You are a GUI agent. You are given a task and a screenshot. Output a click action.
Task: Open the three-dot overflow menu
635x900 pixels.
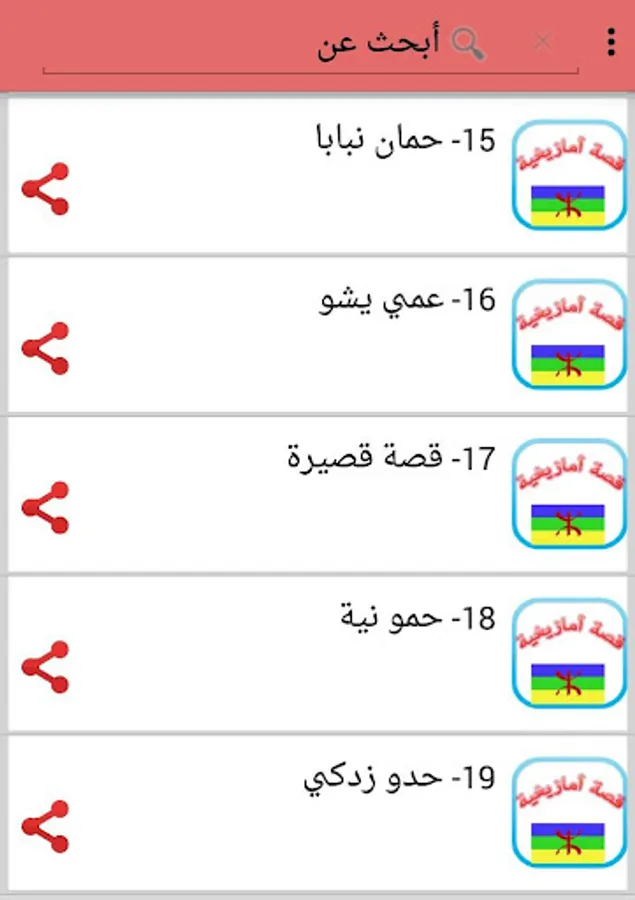611,43
